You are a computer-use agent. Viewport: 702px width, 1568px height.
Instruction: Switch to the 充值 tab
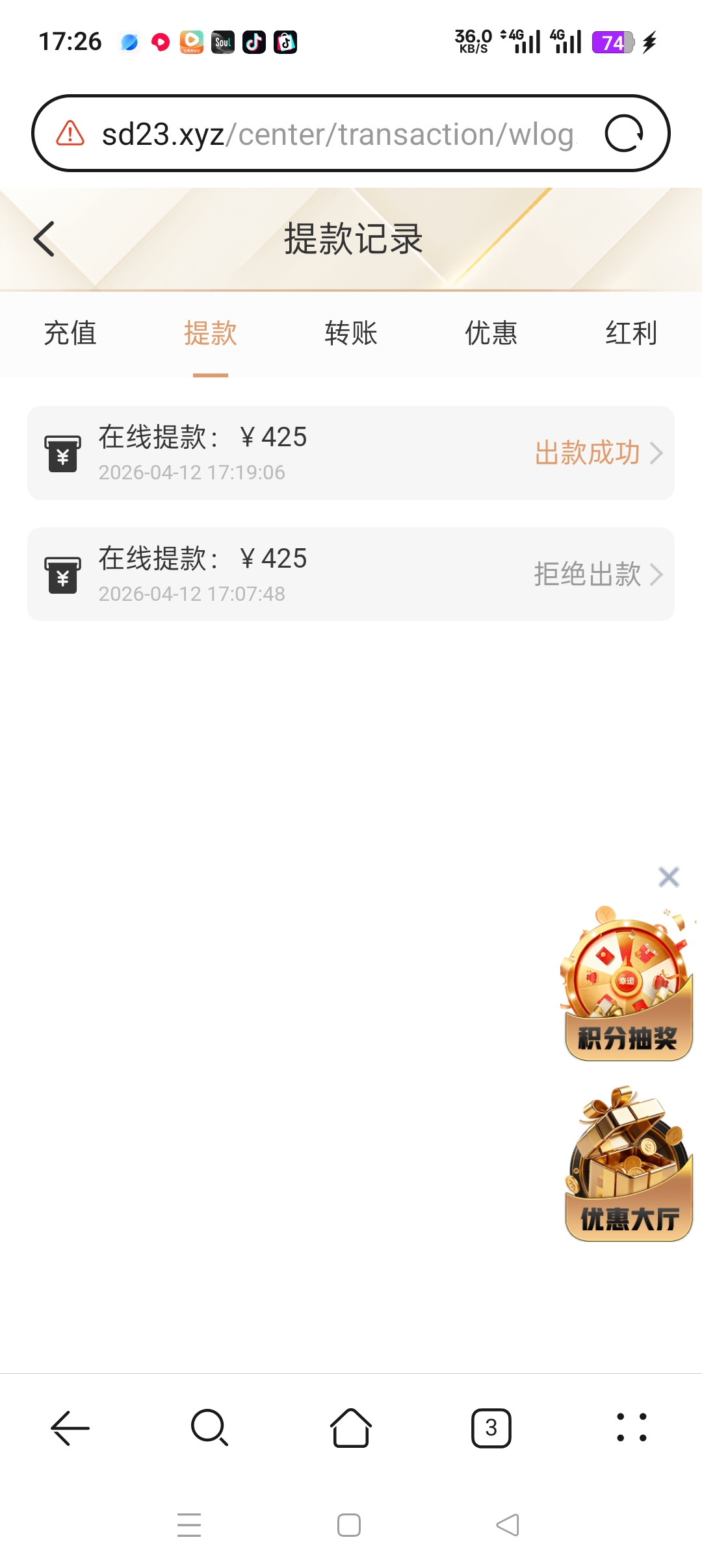click(70, 334)
